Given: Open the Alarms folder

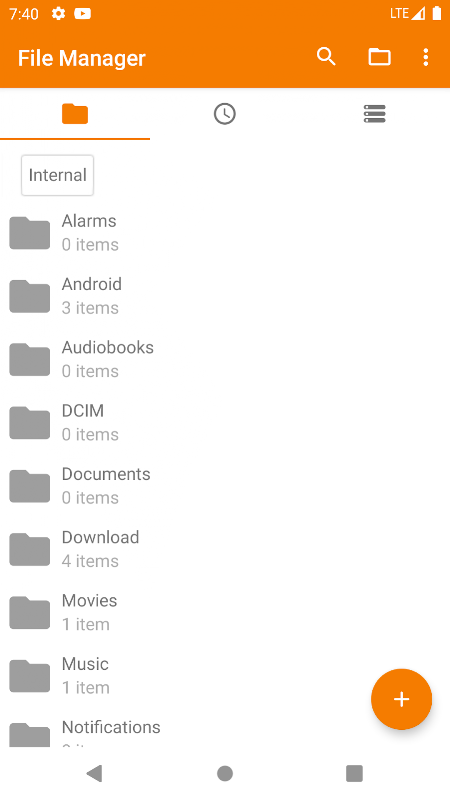Looking at the screenshot, I should [x=225, y=233].
